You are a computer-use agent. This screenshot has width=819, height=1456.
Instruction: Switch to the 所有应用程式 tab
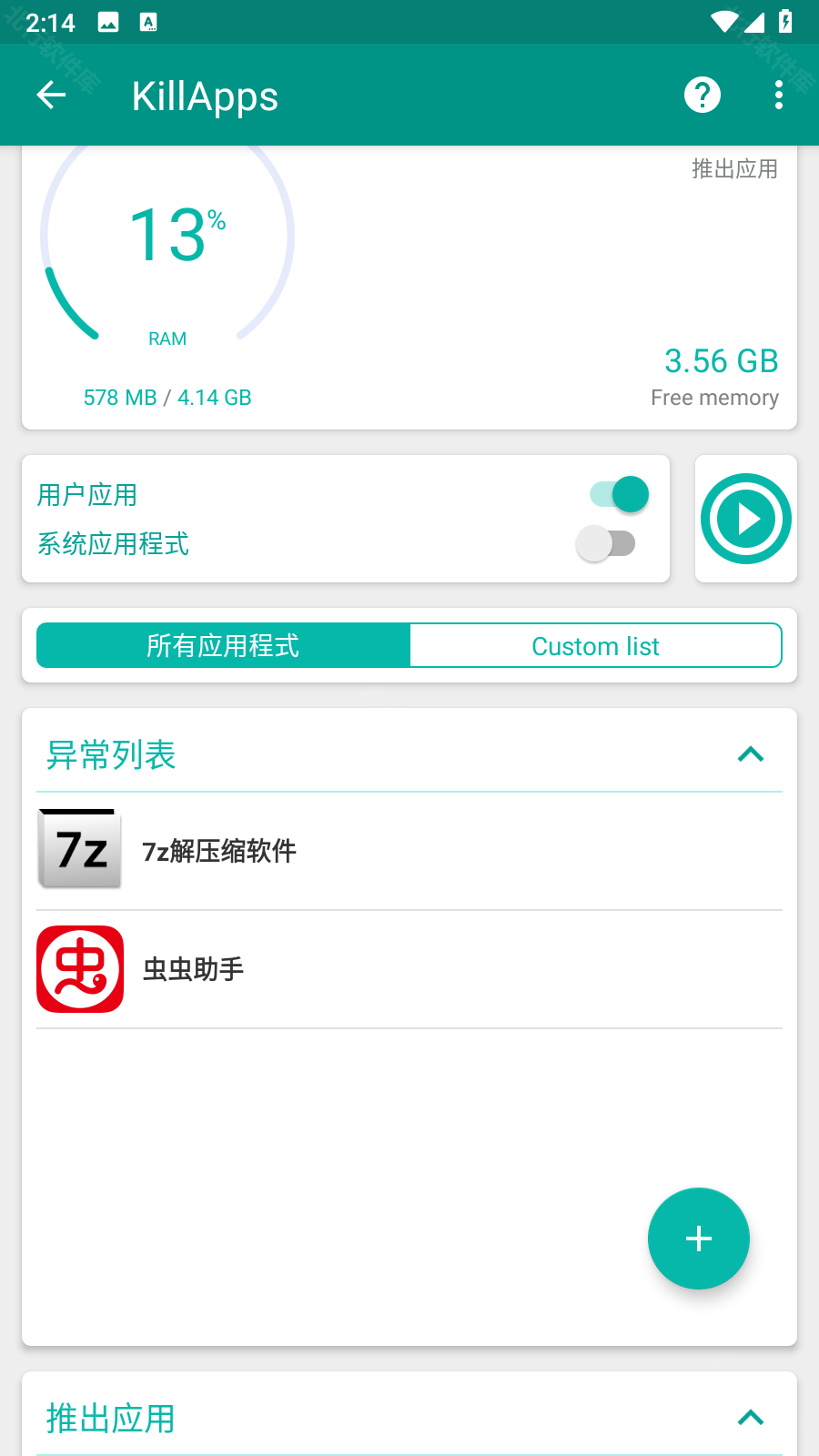pyautogui.click(x=223, y=646)
